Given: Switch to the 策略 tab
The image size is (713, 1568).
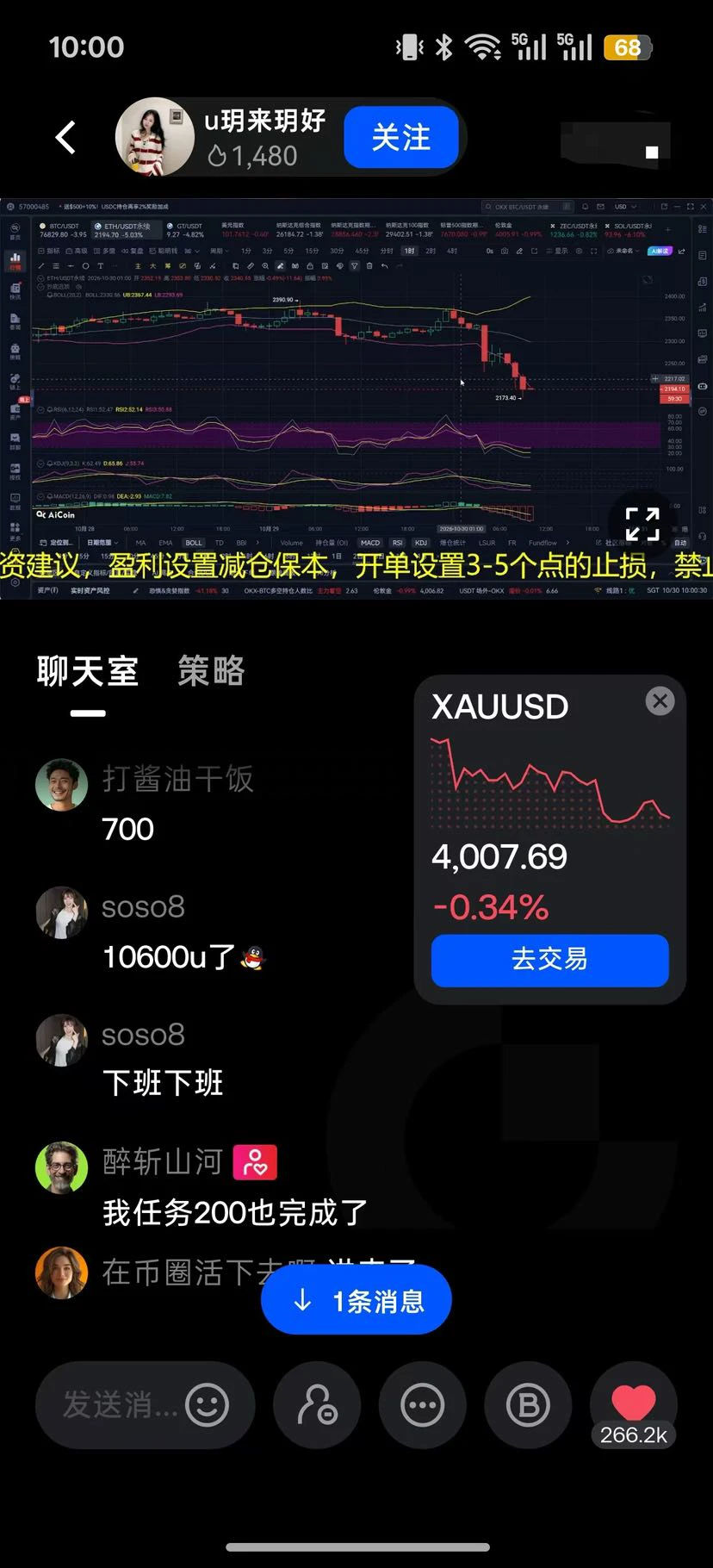Looking at the screenshot, I should [211, 670].
